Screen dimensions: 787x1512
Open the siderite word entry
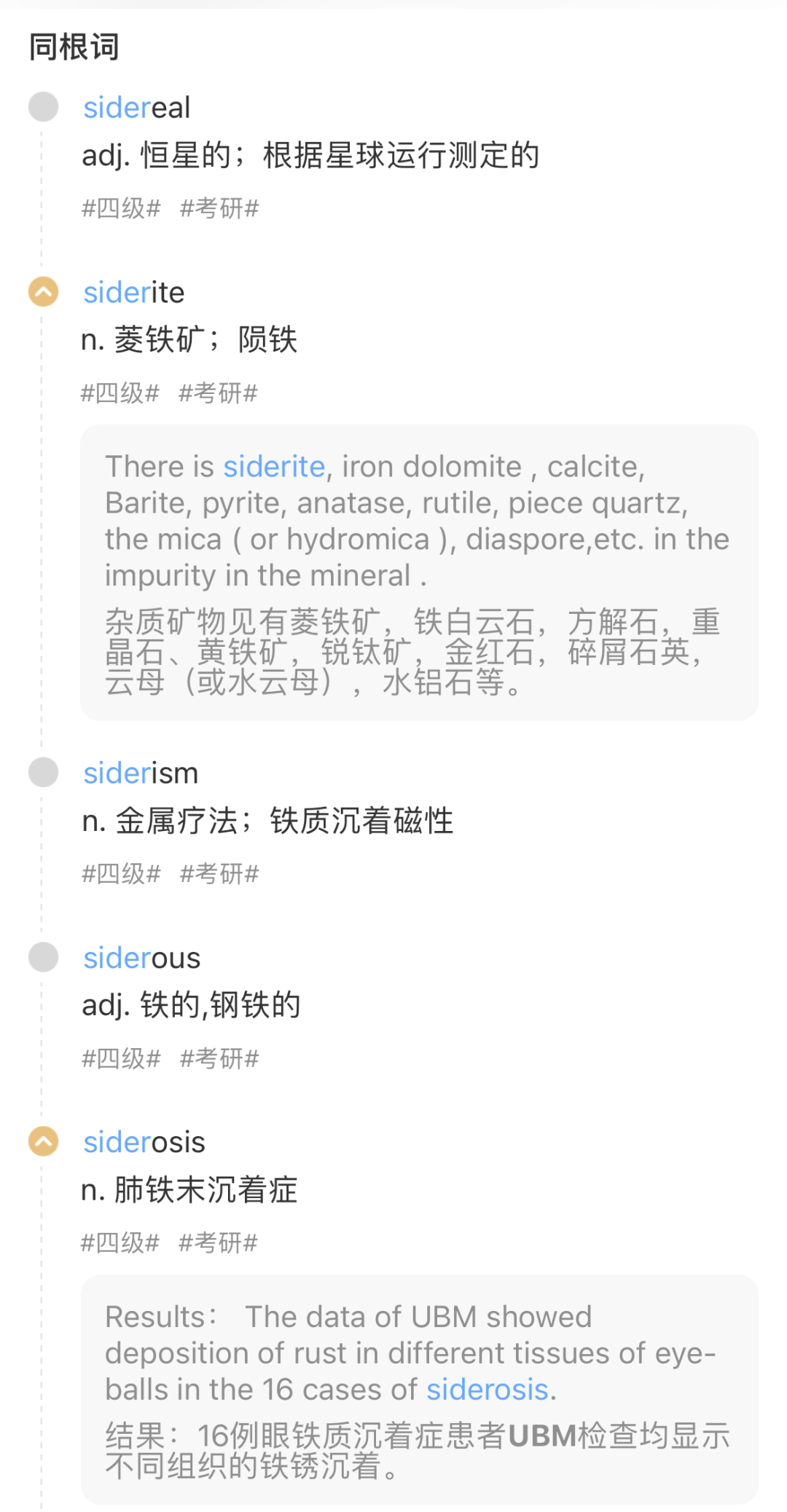point(134,292)
